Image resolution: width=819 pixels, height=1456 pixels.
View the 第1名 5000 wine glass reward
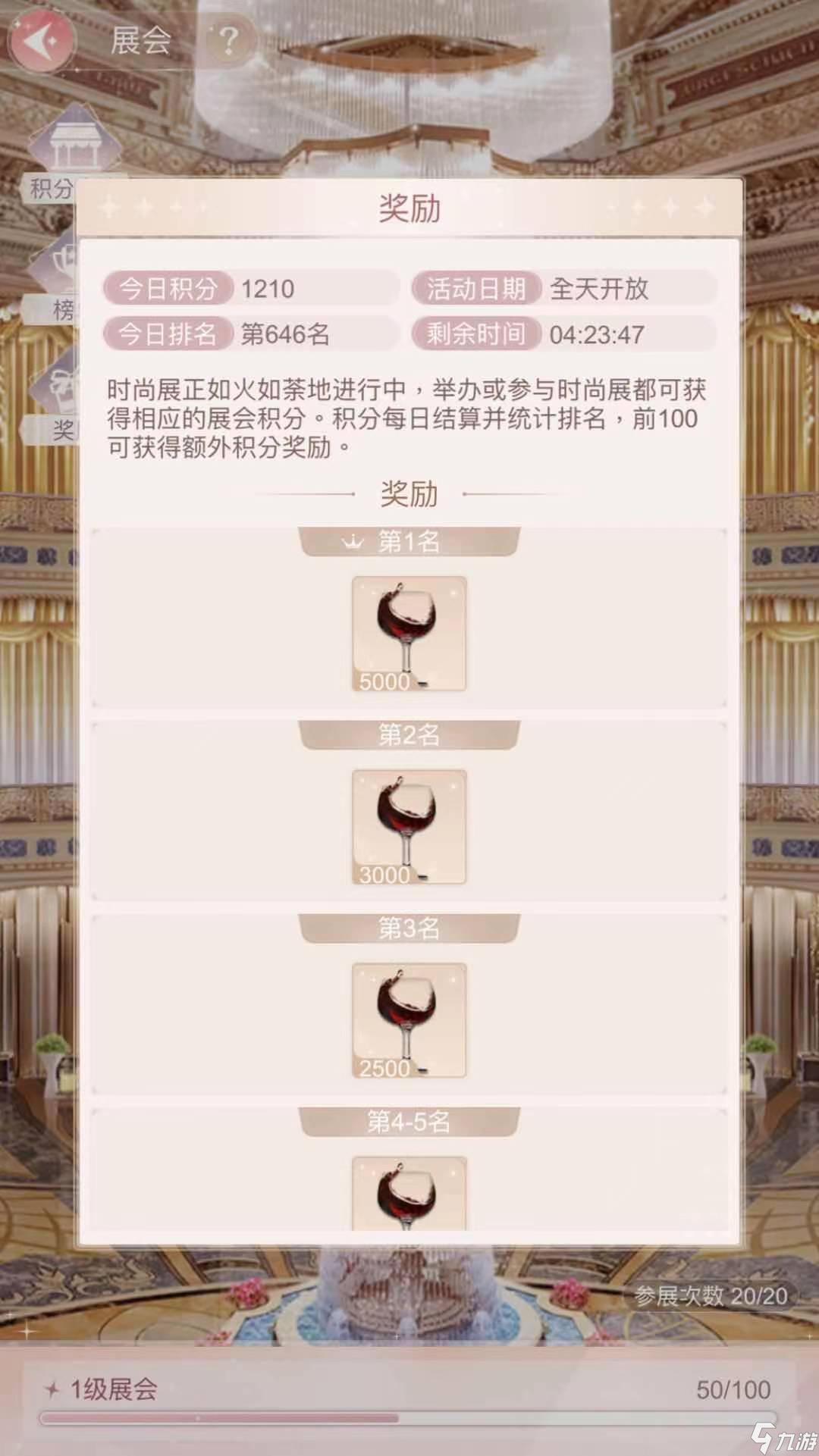tap(409, 634)
